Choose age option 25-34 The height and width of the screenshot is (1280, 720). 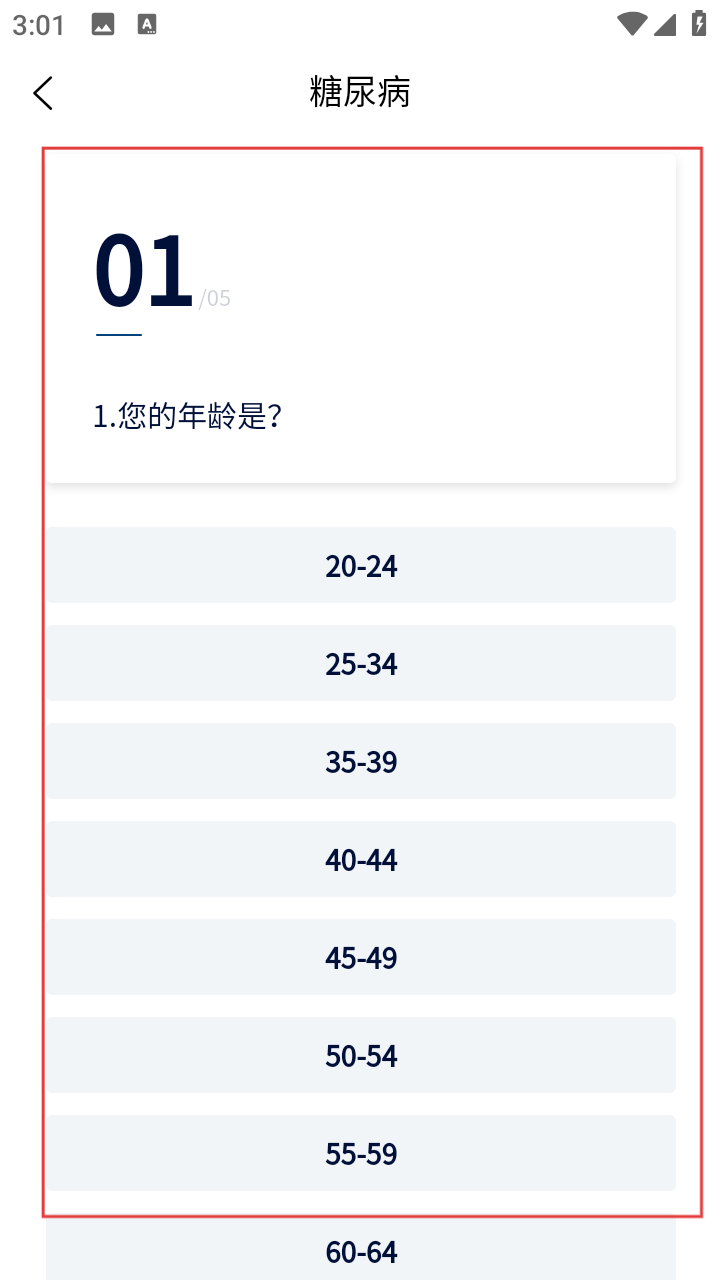click(361, 664)
